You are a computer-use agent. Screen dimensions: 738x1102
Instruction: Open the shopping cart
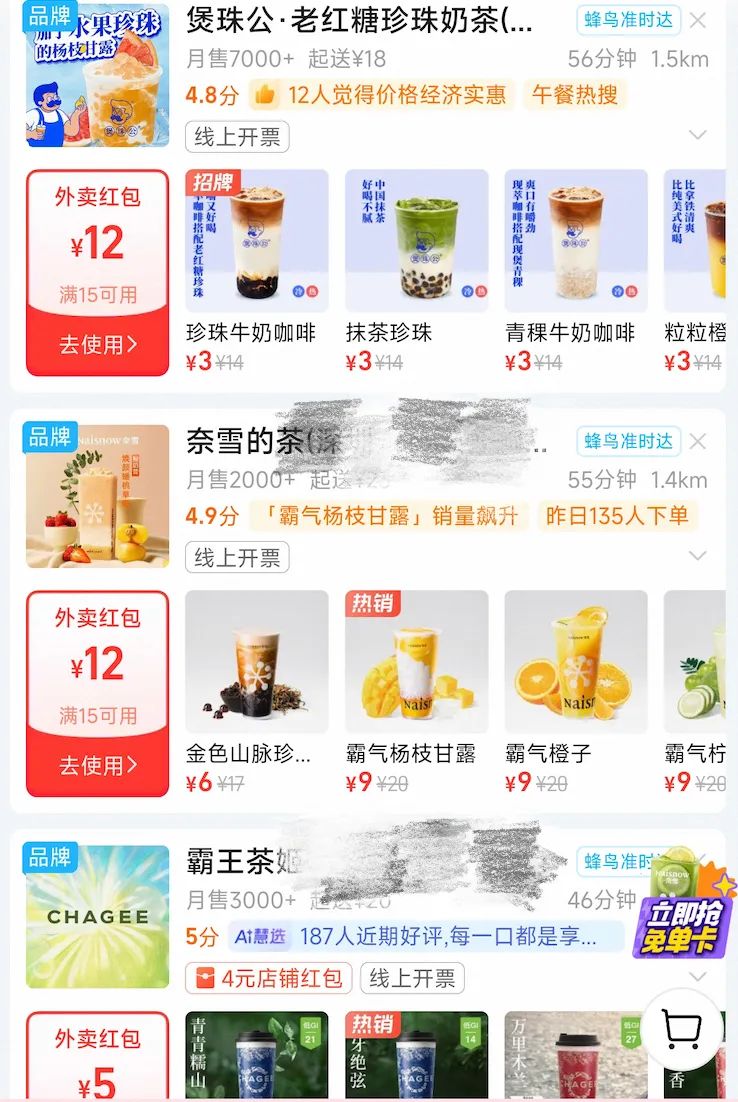[681, 1030]
